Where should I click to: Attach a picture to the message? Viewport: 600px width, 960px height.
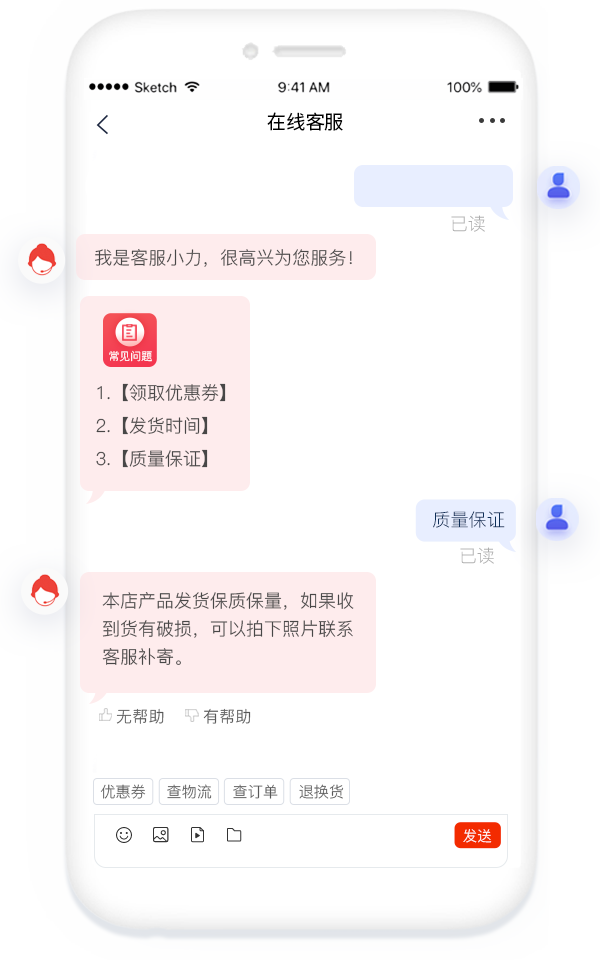pyautogui.click(x=160, y=835)
